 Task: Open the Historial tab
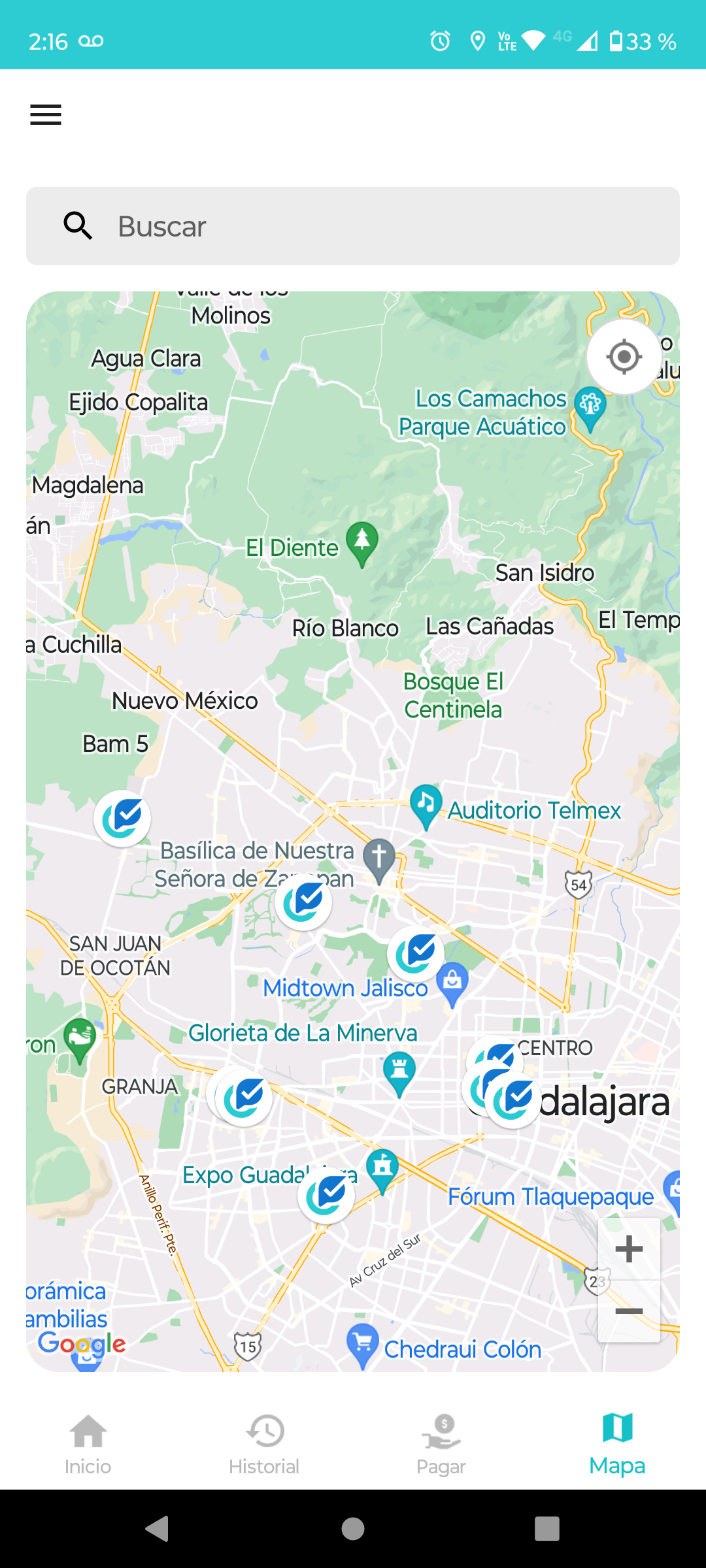[x=264, y=1444]
